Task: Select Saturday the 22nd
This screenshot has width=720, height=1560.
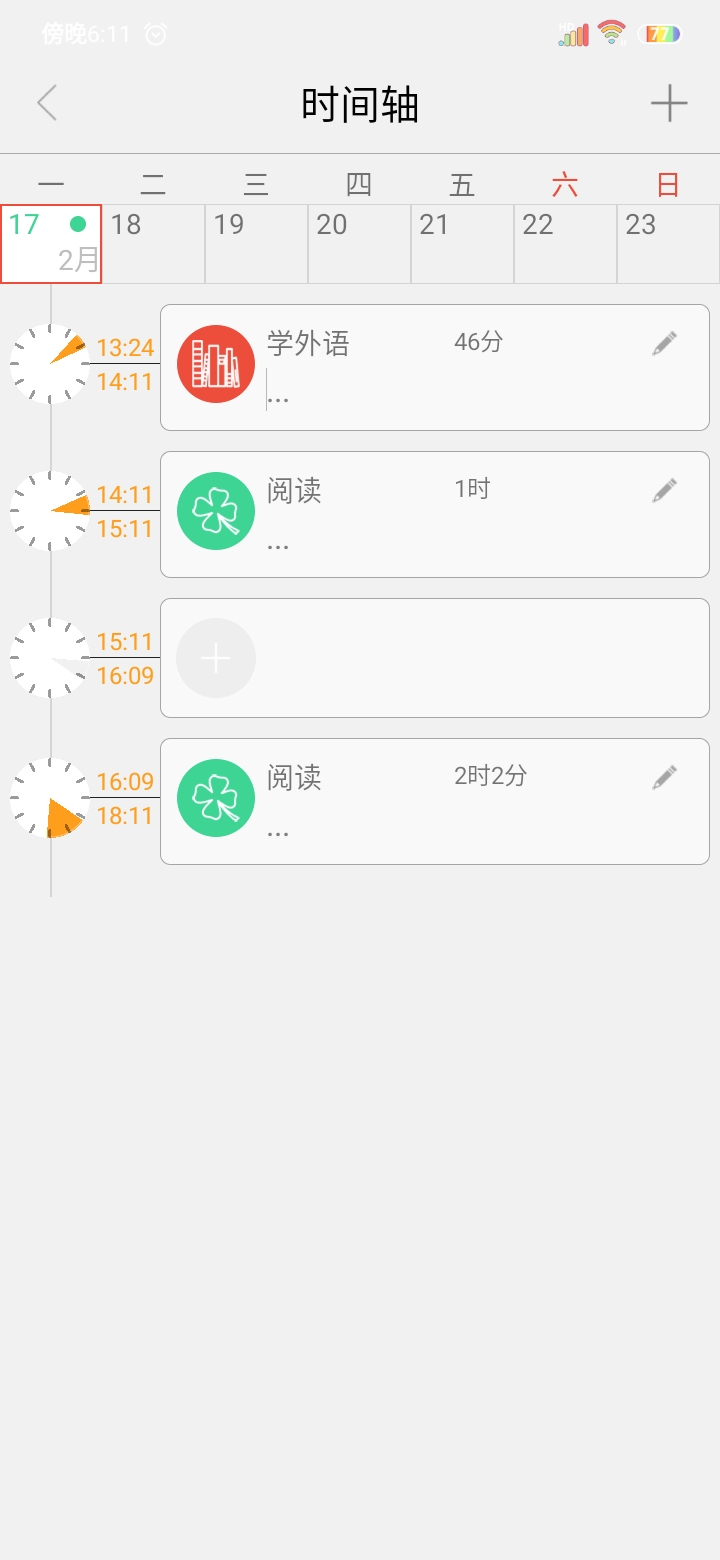Action: (566, 244)
